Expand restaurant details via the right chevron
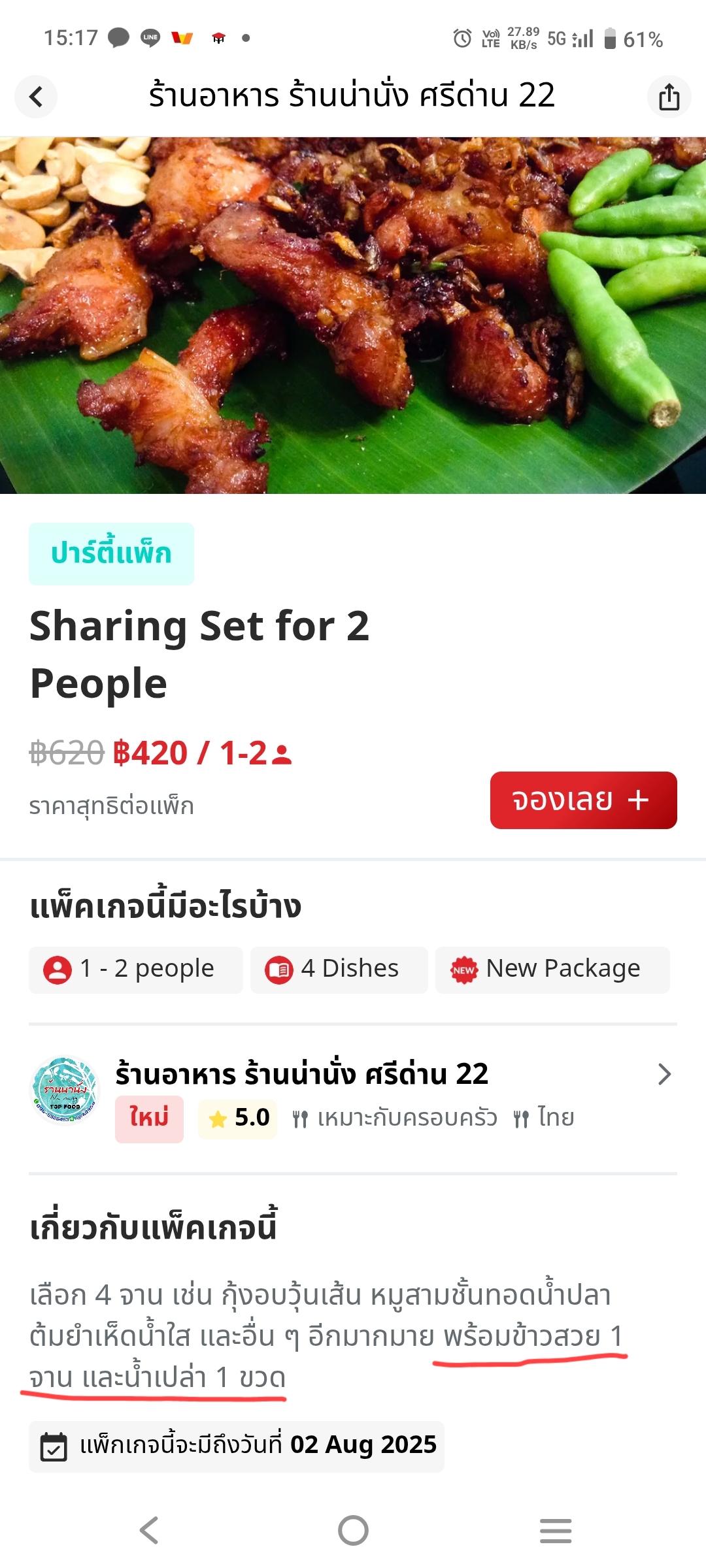This screenshot has width=706, height=1568. pyautogui.click(x=665, y=1074)
